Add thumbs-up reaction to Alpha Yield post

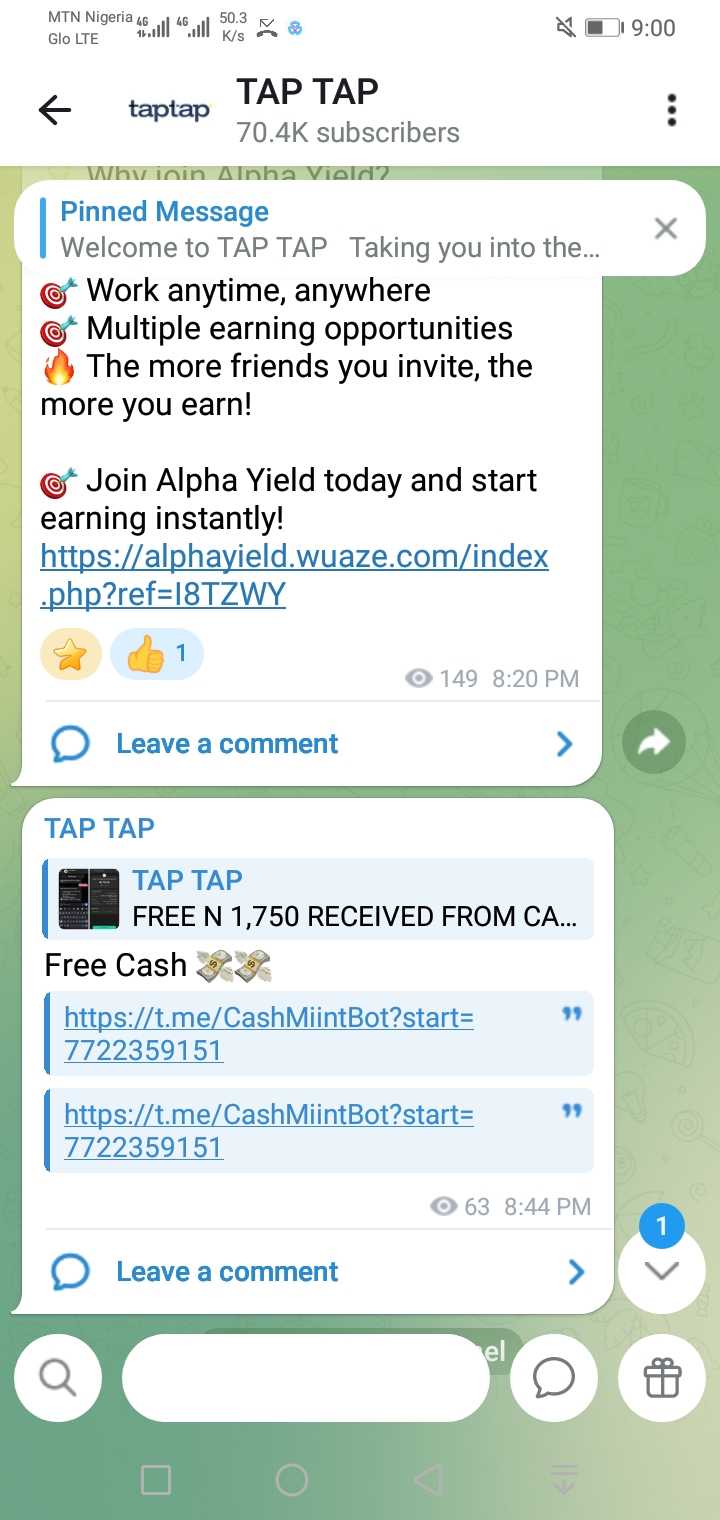point(157,656)
